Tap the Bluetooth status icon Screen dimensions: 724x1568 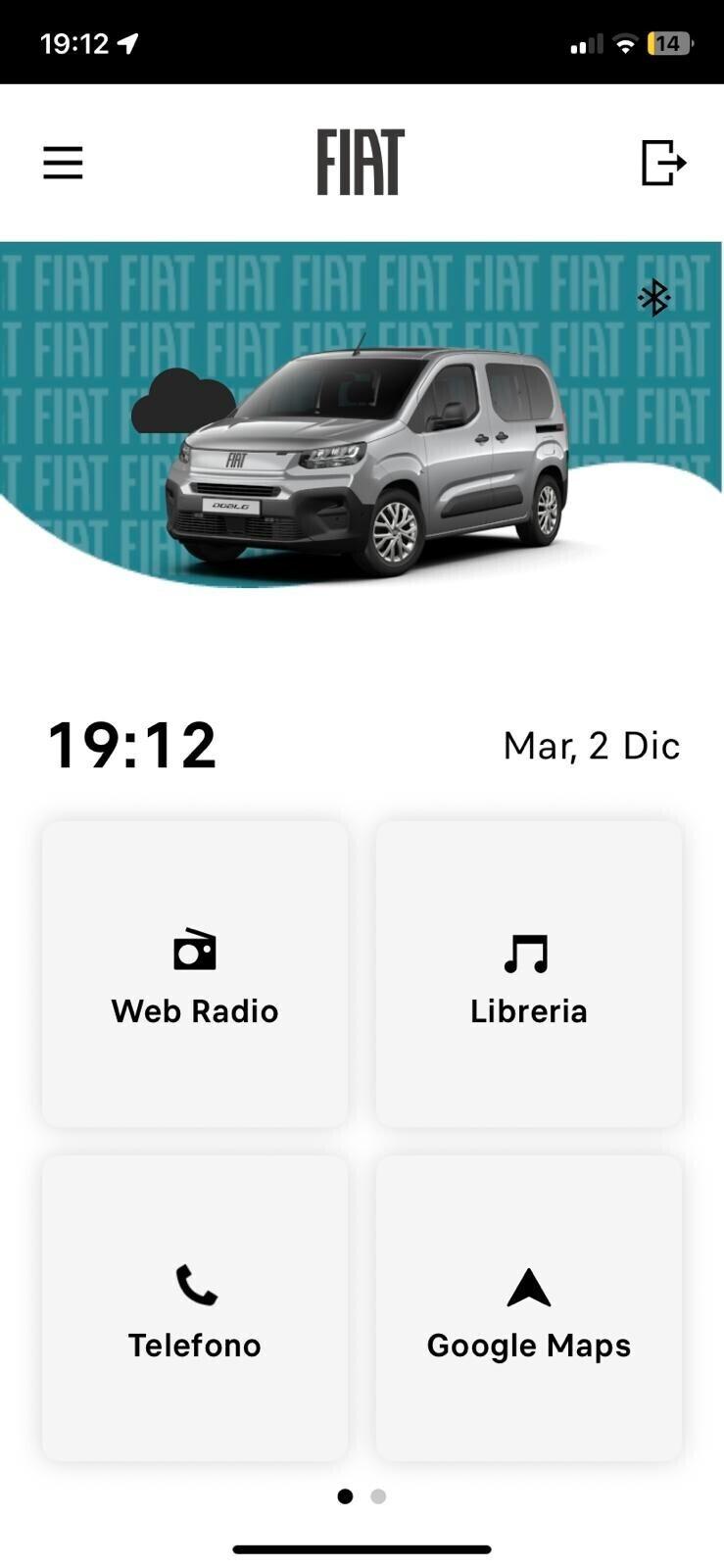click(x=652, y=297)
